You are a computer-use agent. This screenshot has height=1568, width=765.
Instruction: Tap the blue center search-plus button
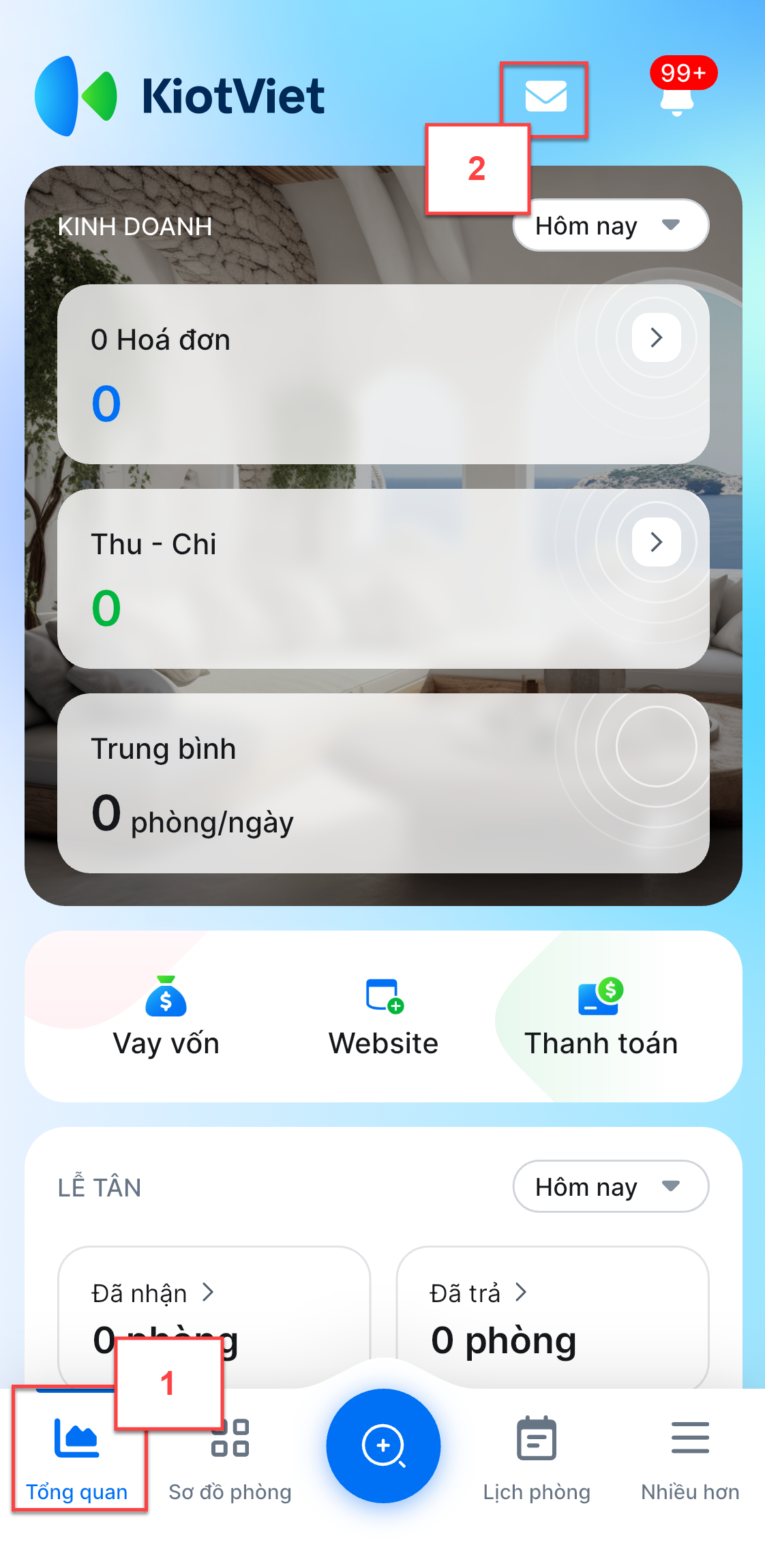pos(383,1445)
